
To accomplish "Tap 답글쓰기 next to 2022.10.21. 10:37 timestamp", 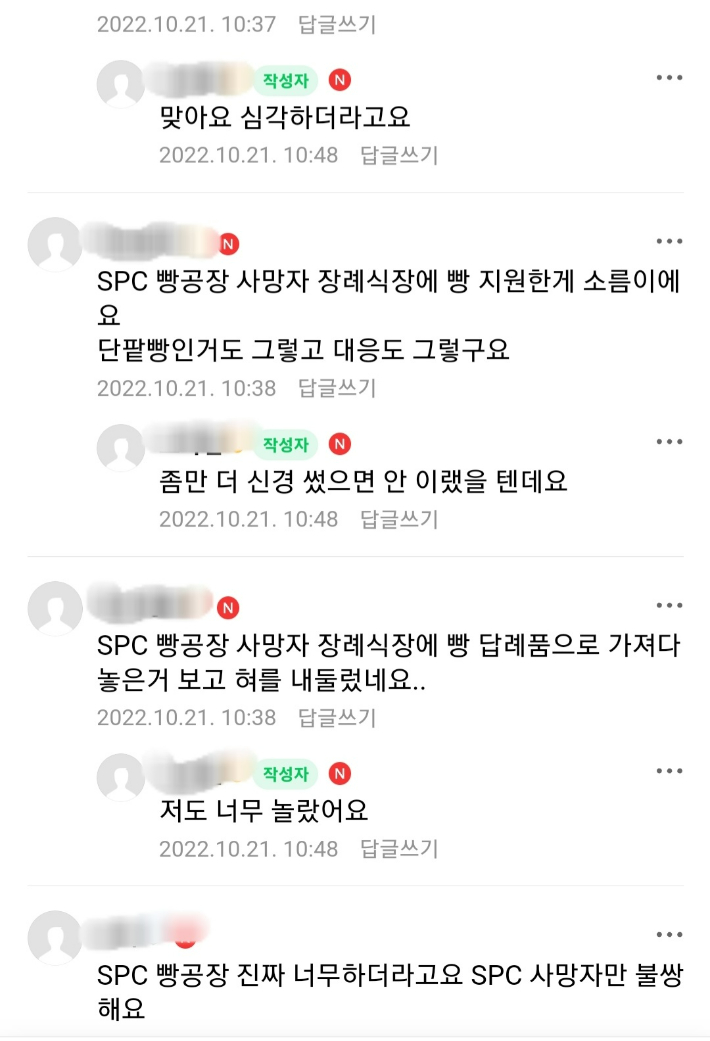I will click(x=337, y=24).
